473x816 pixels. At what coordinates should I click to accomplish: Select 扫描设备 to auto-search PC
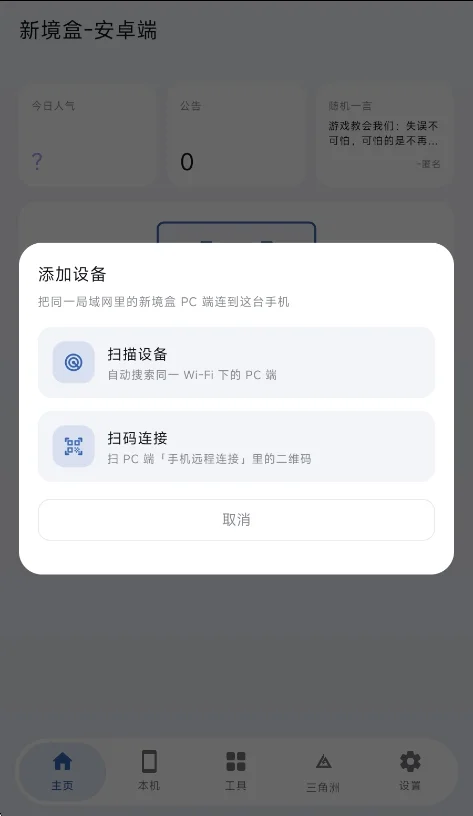coord(236,362)
